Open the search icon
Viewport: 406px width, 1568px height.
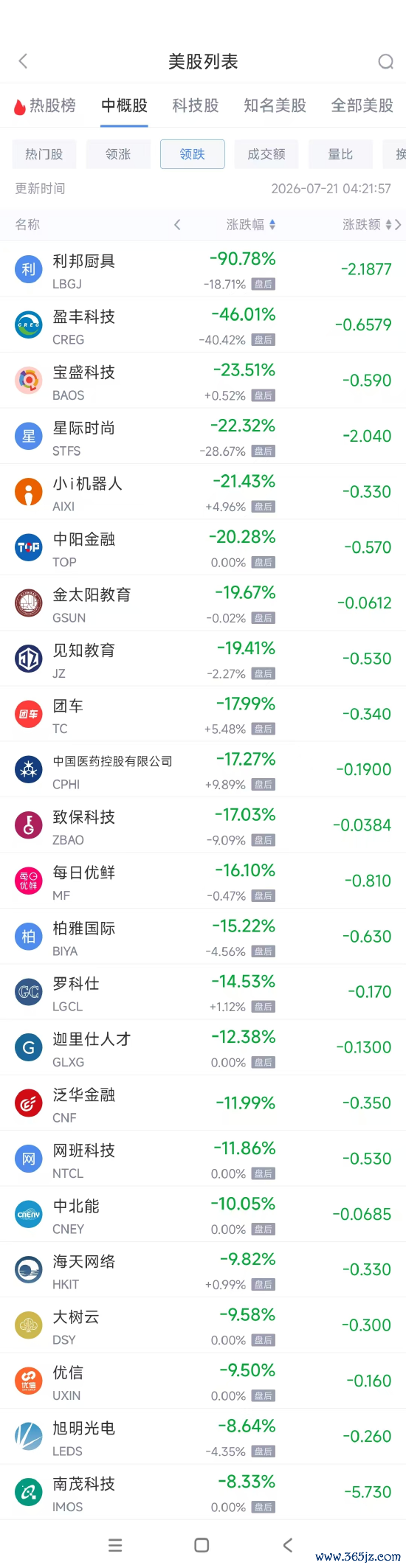pyautogui.click(x=385, y=61)
